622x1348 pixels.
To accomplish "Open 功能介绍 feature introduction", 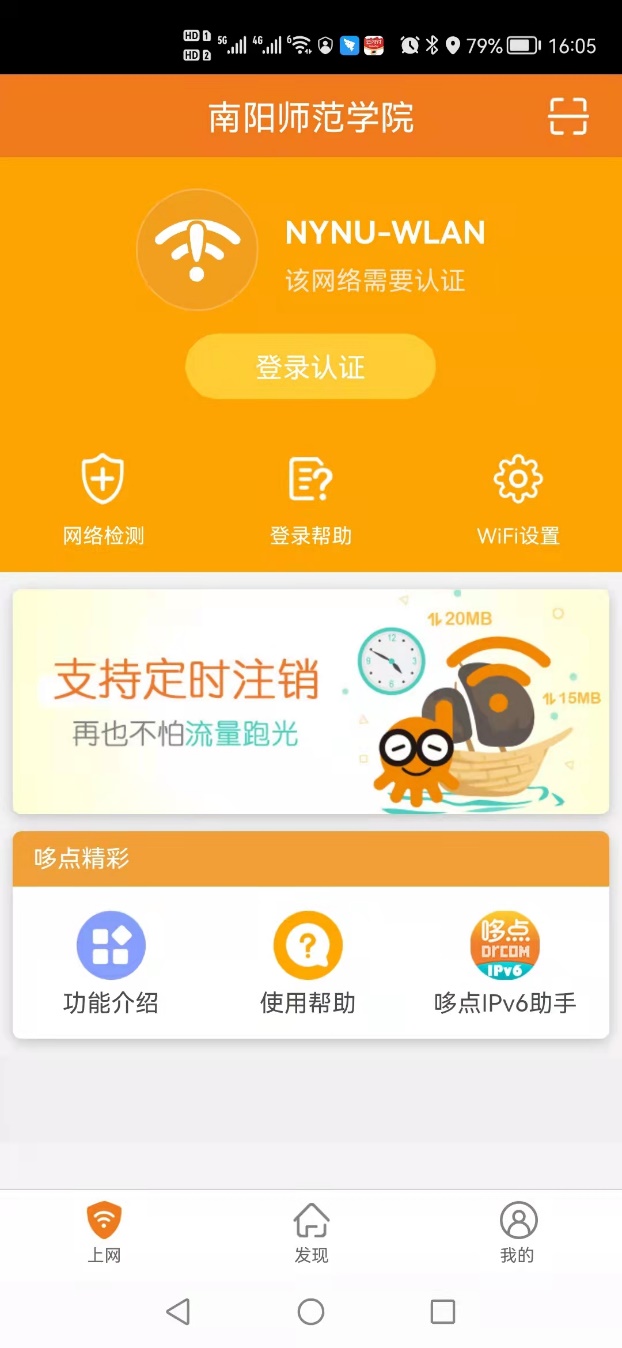I will [x=111, y=962].
